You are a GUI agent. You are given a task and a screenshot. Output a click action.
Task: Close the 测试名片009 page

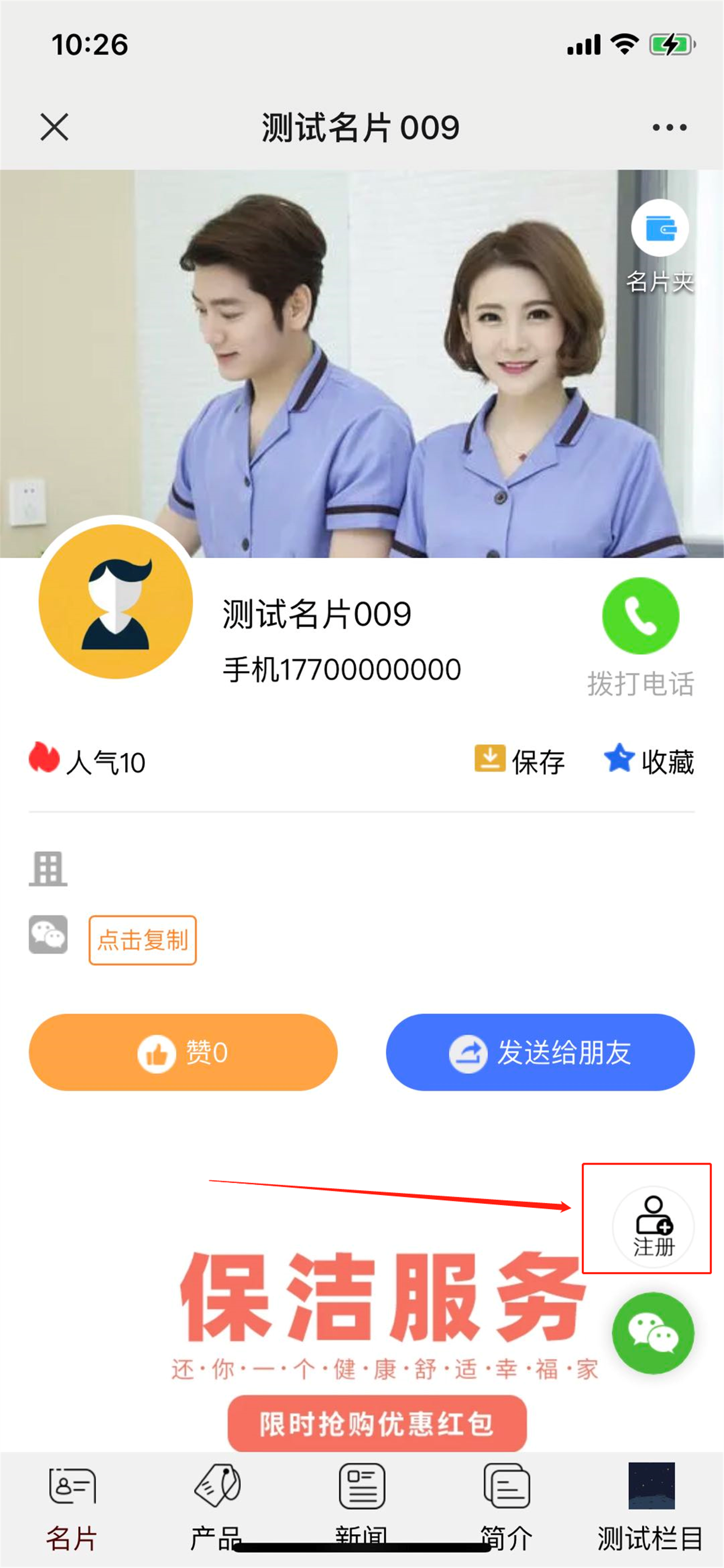(x=55, y=127)
